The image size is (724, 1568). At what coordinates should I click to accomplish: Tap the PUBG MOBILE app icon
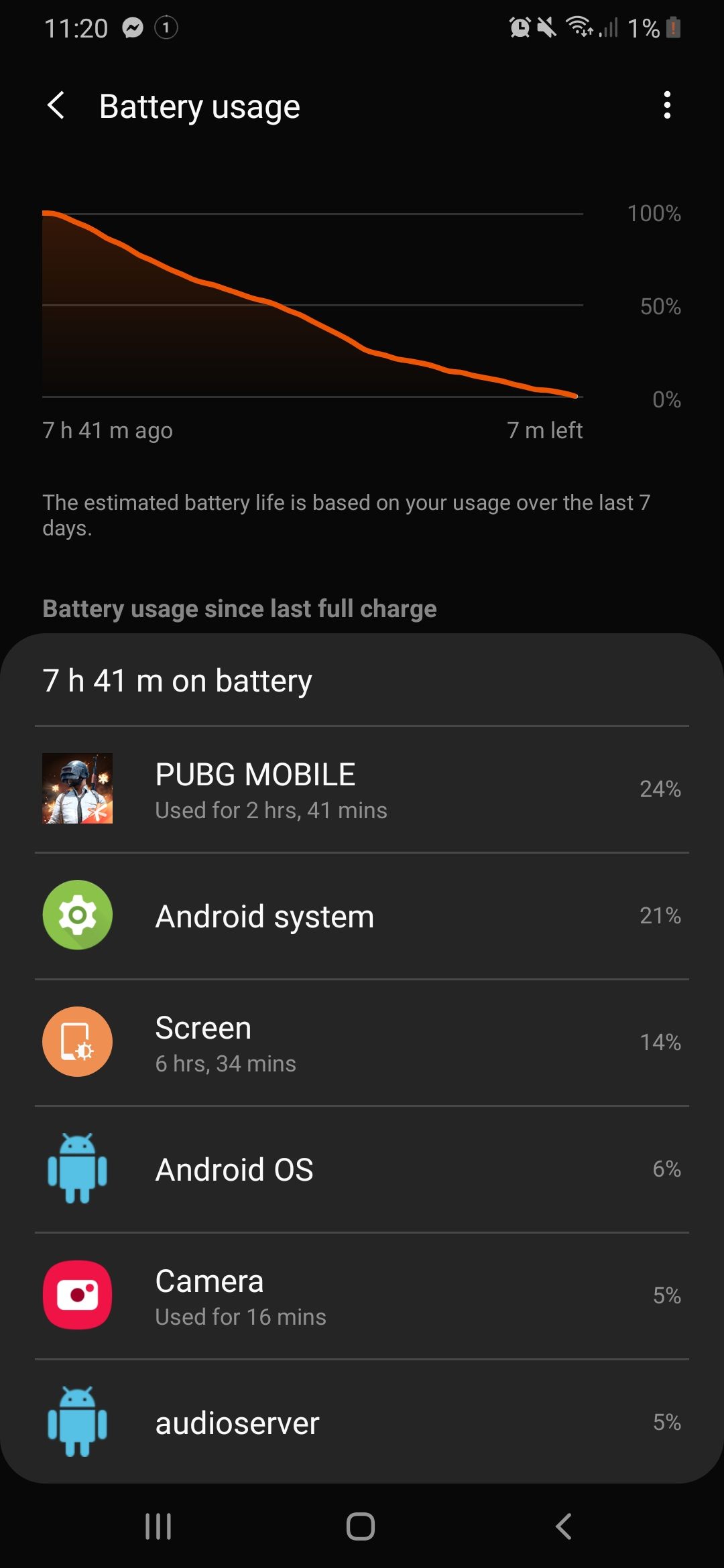[76, 789]
